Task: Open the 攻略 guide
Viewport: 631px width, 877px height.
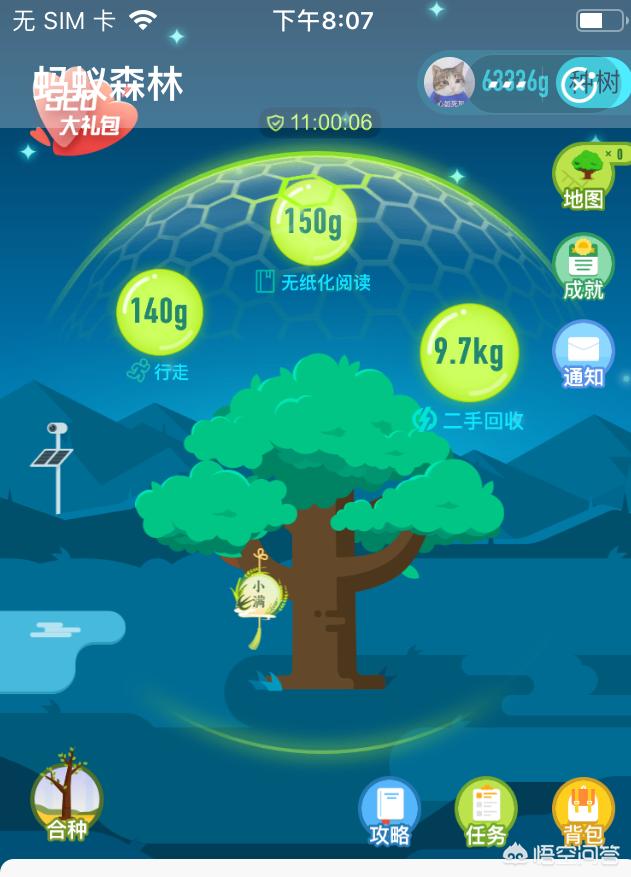Action: pos(389,811)
